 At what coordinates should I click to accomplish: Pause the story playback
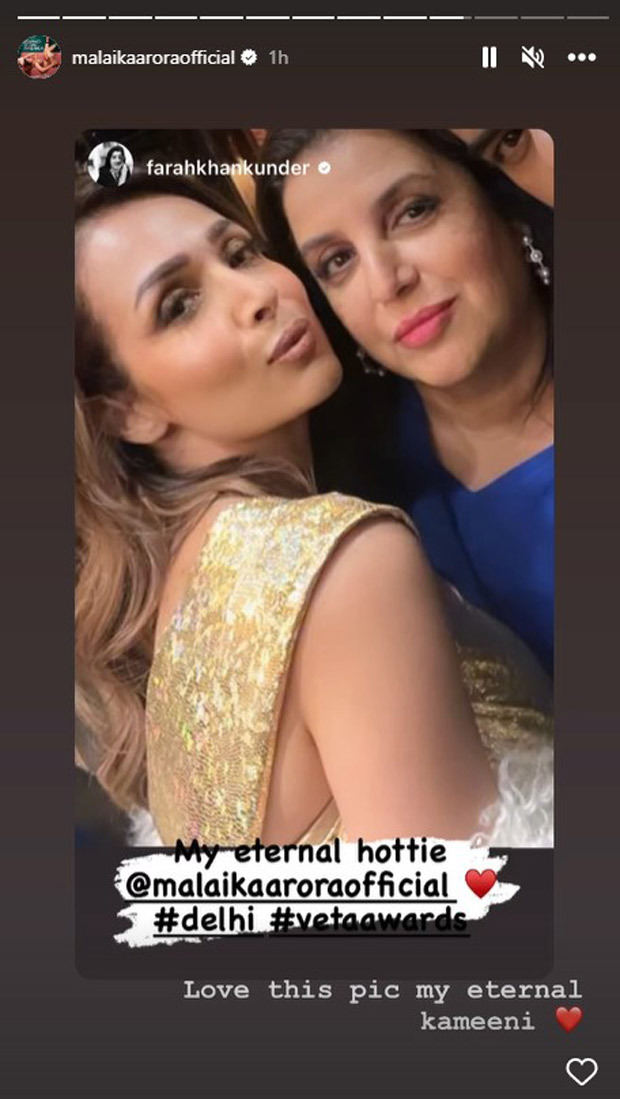coord(489,57)
